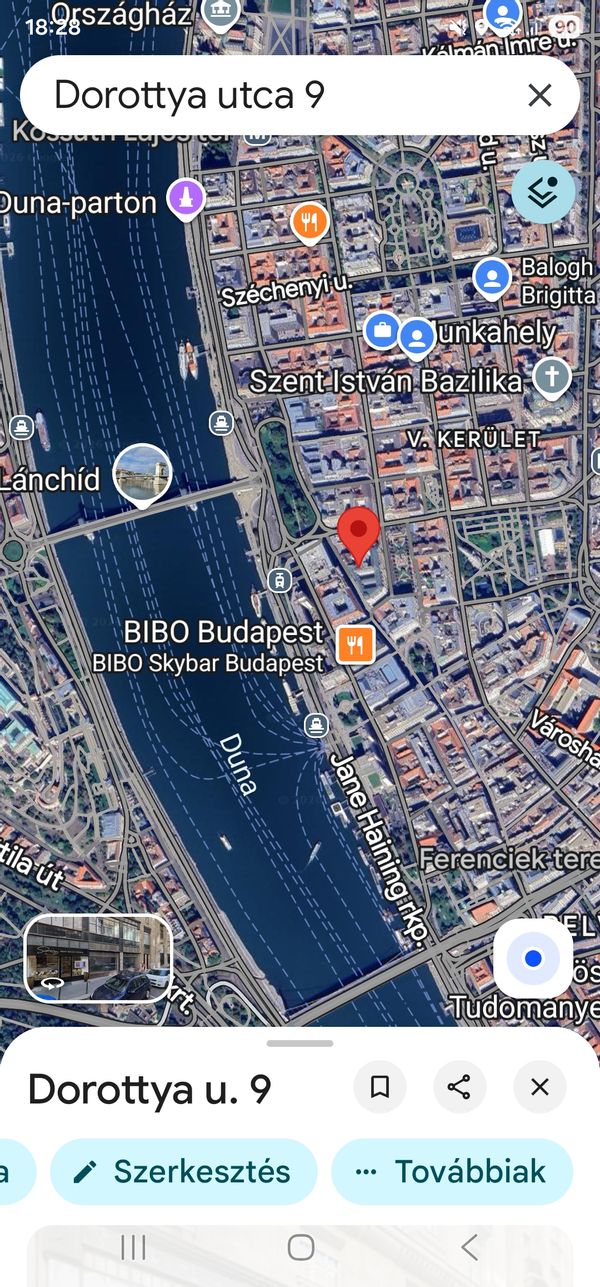
Task: Open the Szent István Bazilika church marker
Action: (x=551, y=377)
